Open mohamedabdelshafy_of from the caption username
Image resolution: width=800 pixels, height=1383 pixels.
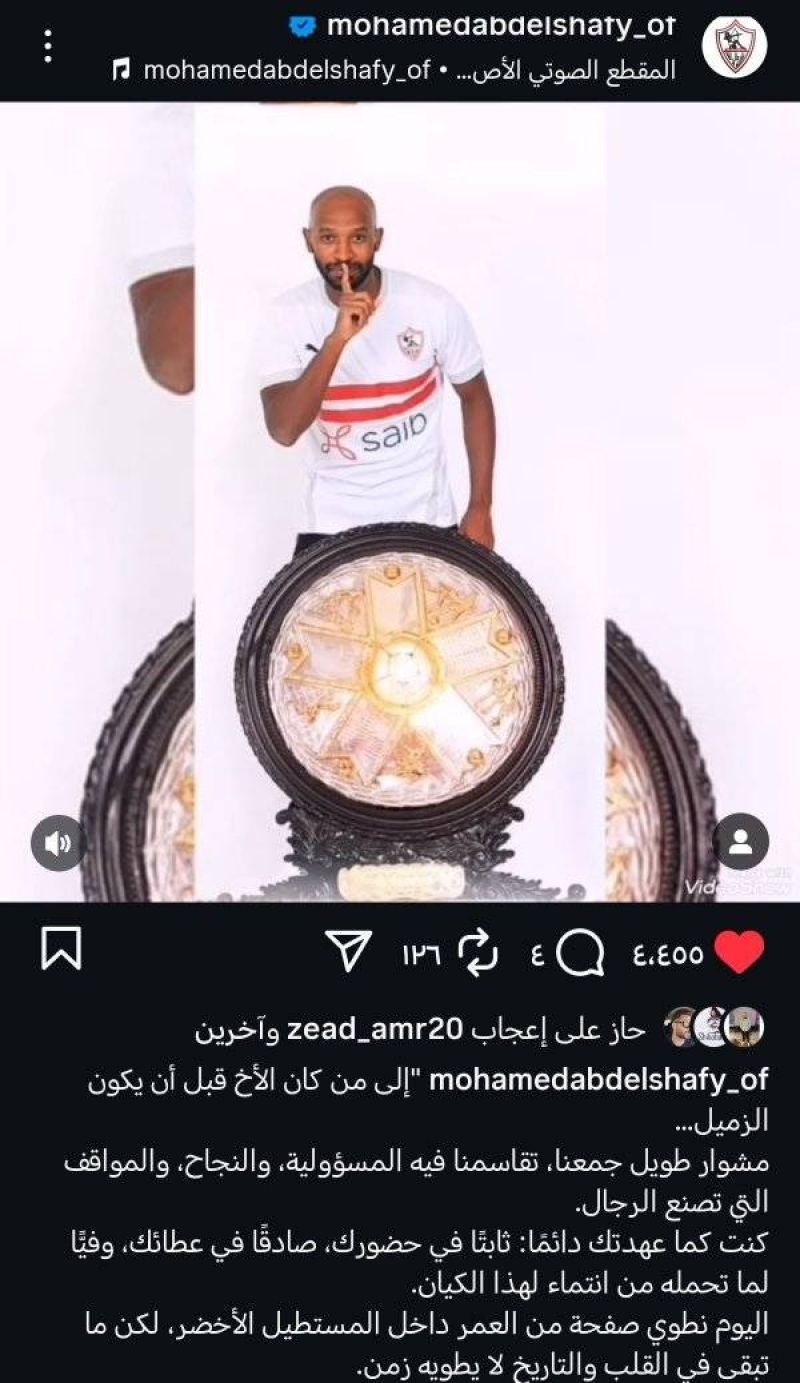point(603,1079)
